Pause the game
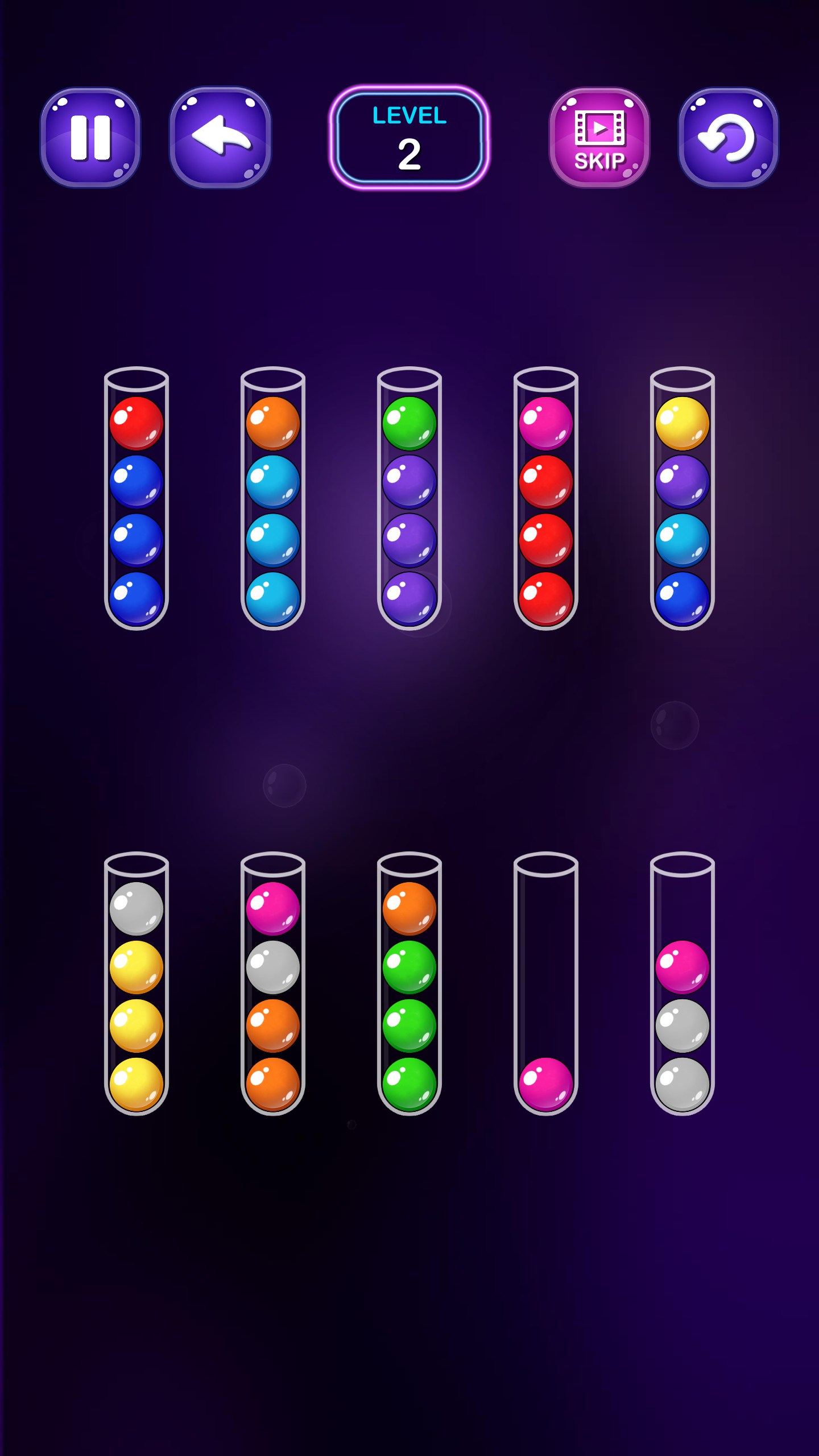Screen dimensions: 819x1456 click(90, 137)
